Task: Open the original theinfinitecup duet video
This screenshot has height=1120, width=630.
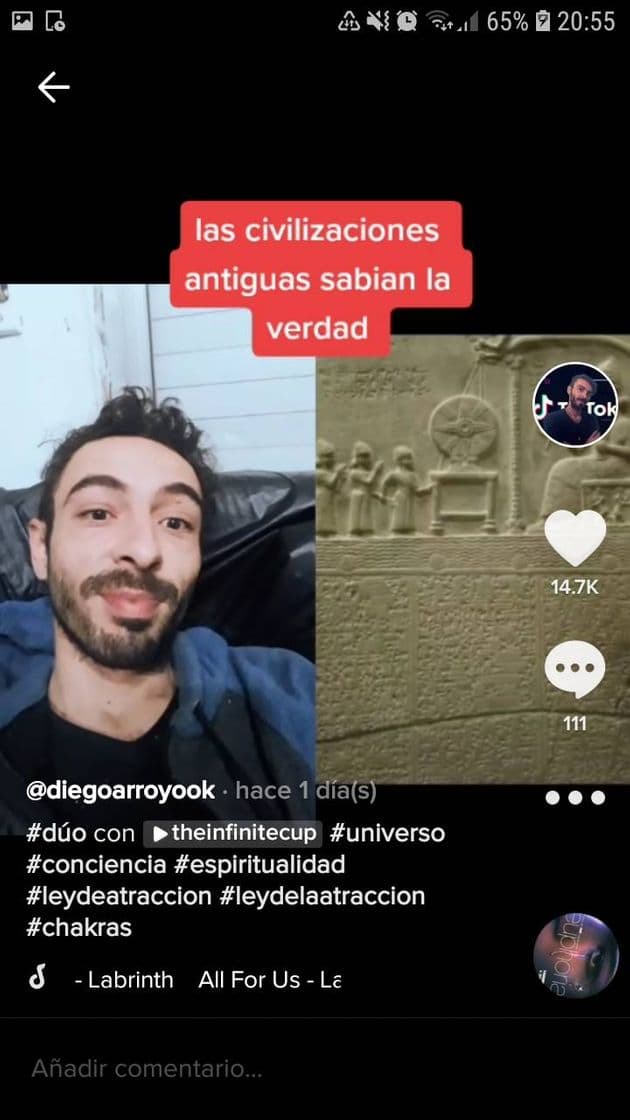Action: pyautogui.click(x=233, y=833)
